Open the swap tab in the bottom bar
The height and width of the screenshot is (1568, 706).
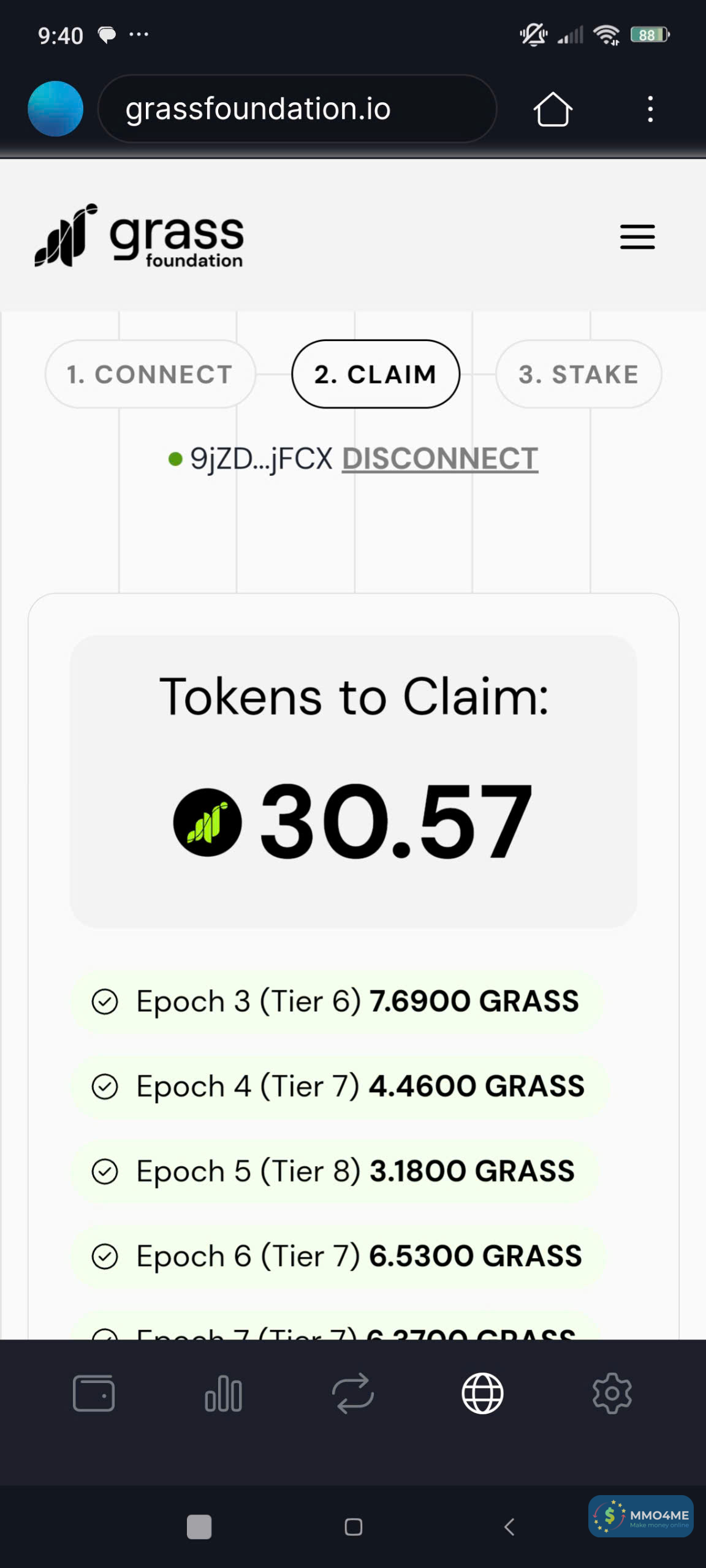coord(353,1393)
